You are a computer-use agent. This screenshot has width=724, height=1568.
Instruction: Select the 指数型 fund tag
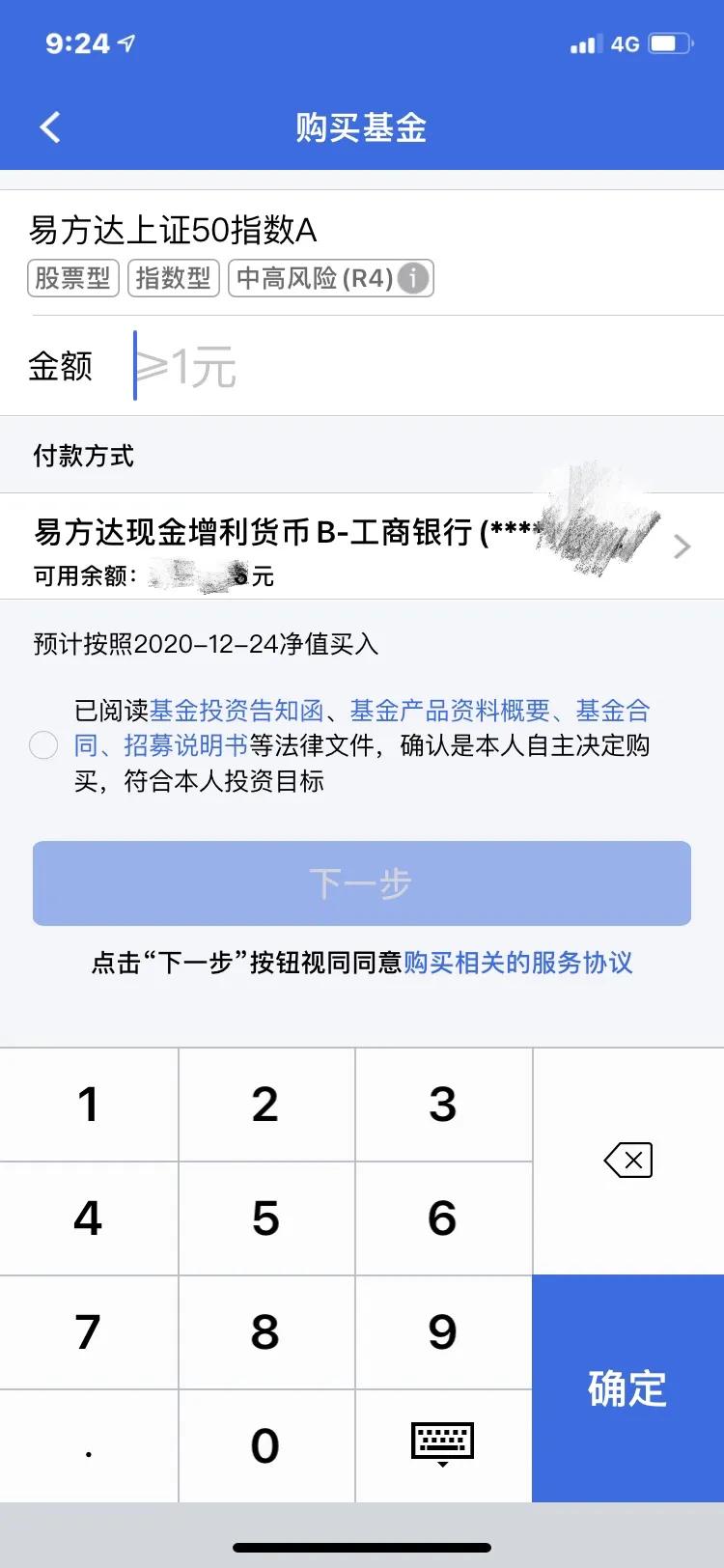[x=174, y=278]
